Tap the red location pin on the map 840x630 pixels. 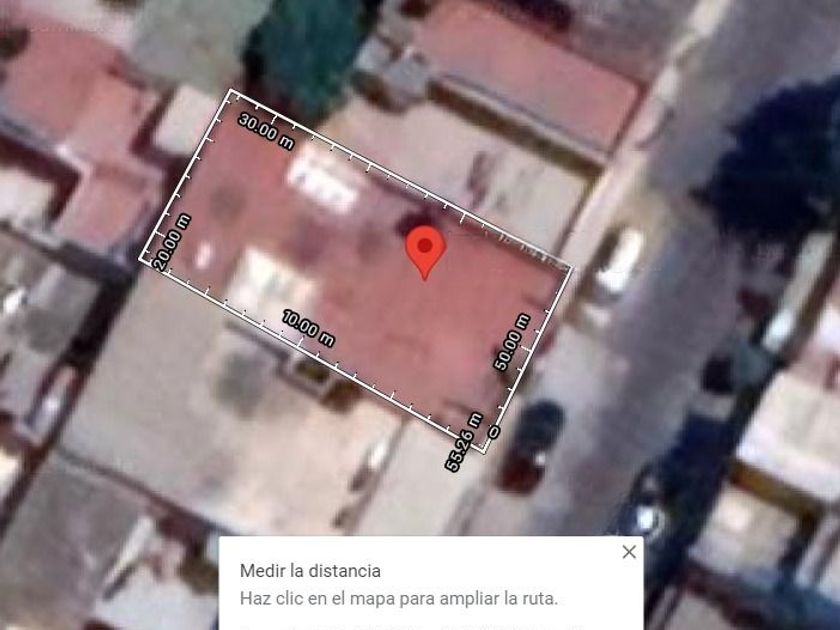pos(425,248)
